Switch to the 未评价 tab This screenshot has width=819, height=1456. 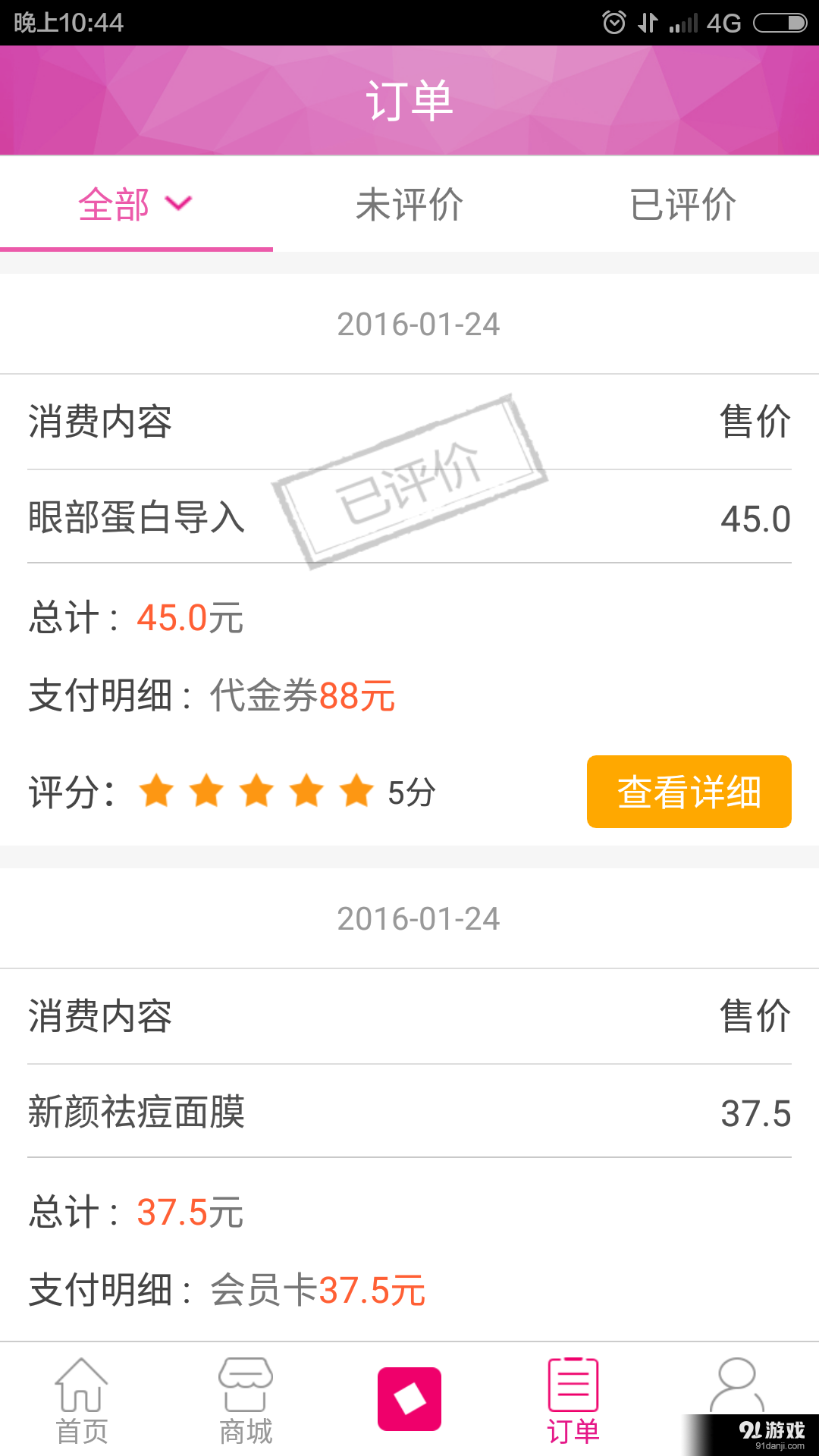[409, 203]
